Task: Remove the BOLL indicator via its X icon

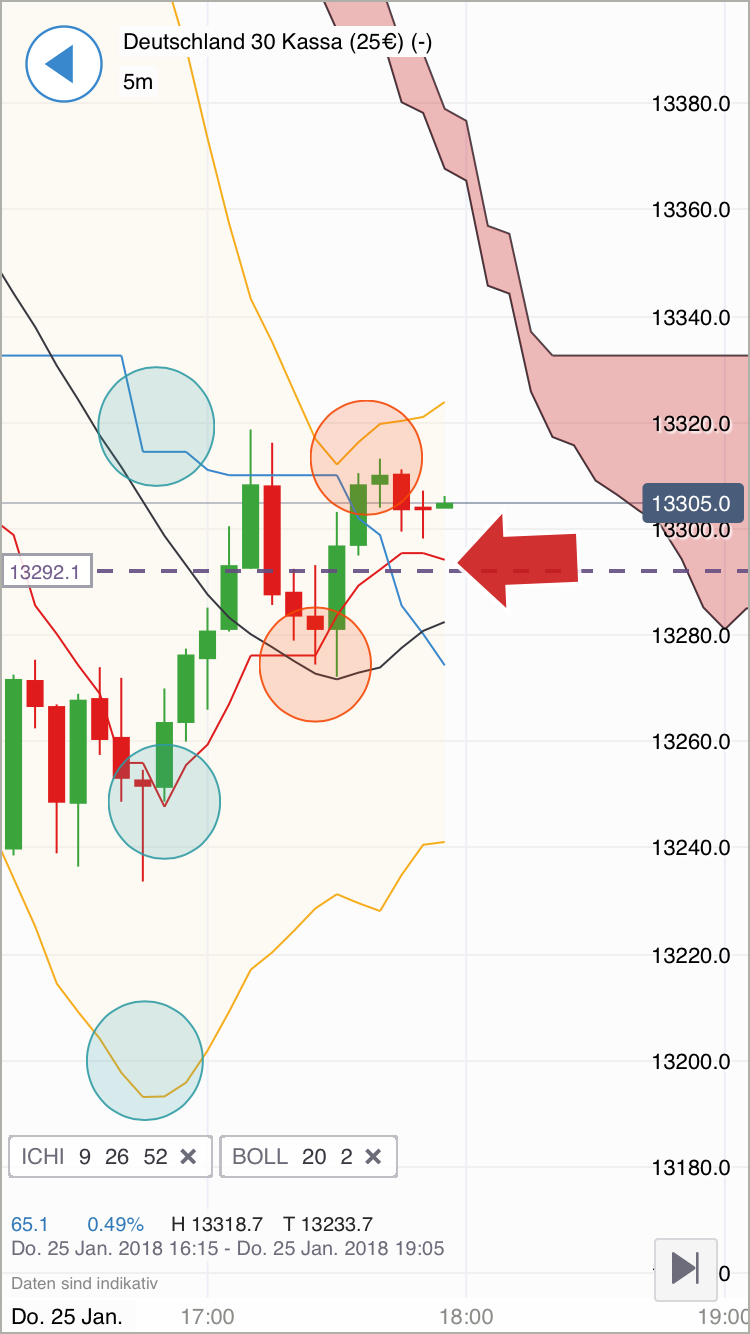Action: click(374, 1156)
